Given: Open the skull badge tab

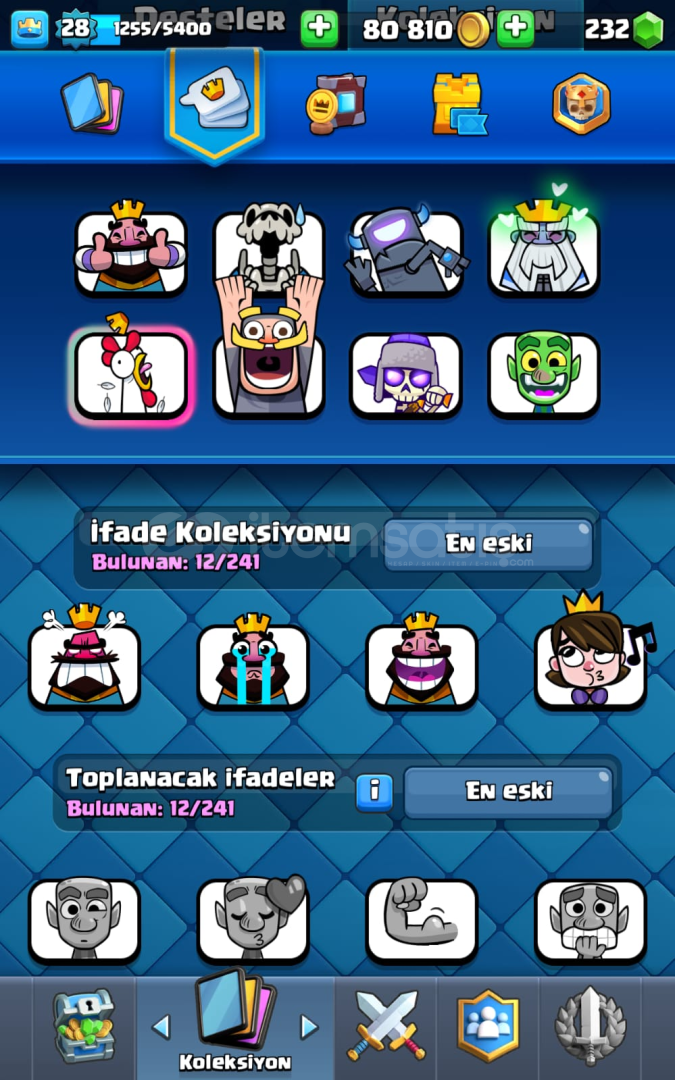Looking at the screenshot, I should pos(581,103).
